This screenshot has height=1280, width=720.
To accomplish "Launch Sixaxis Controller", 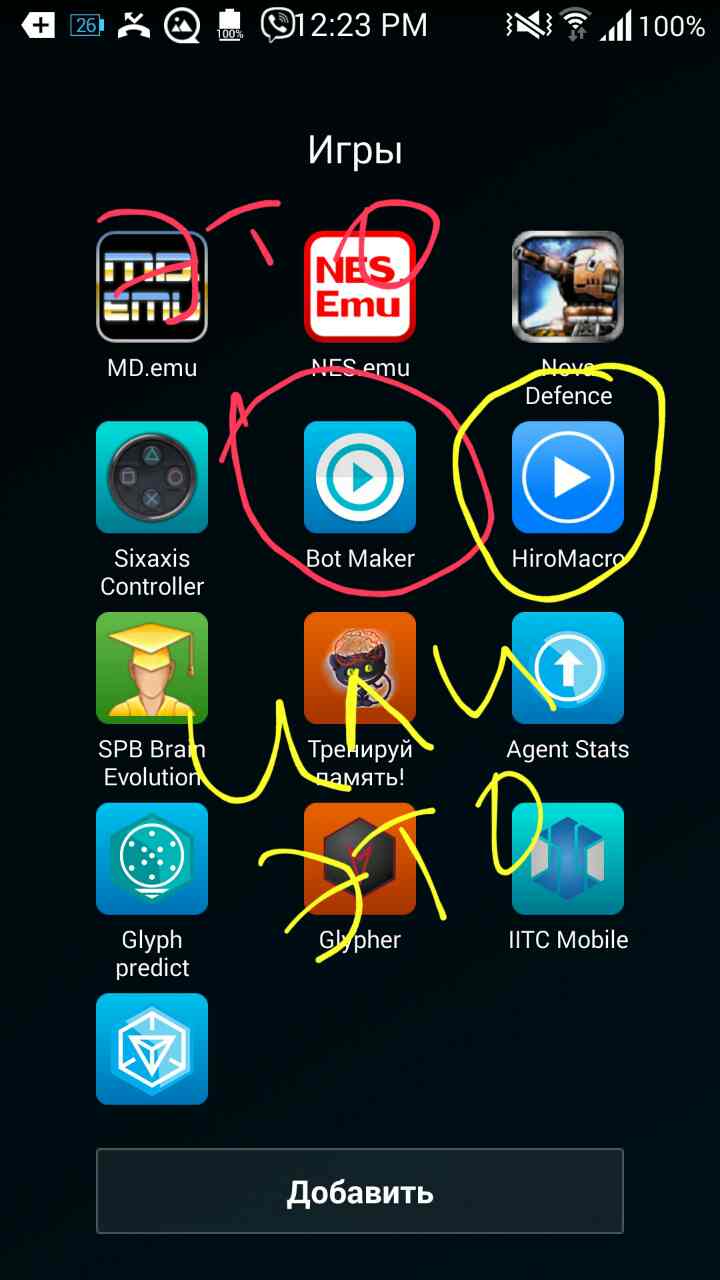I will (152, 477).
